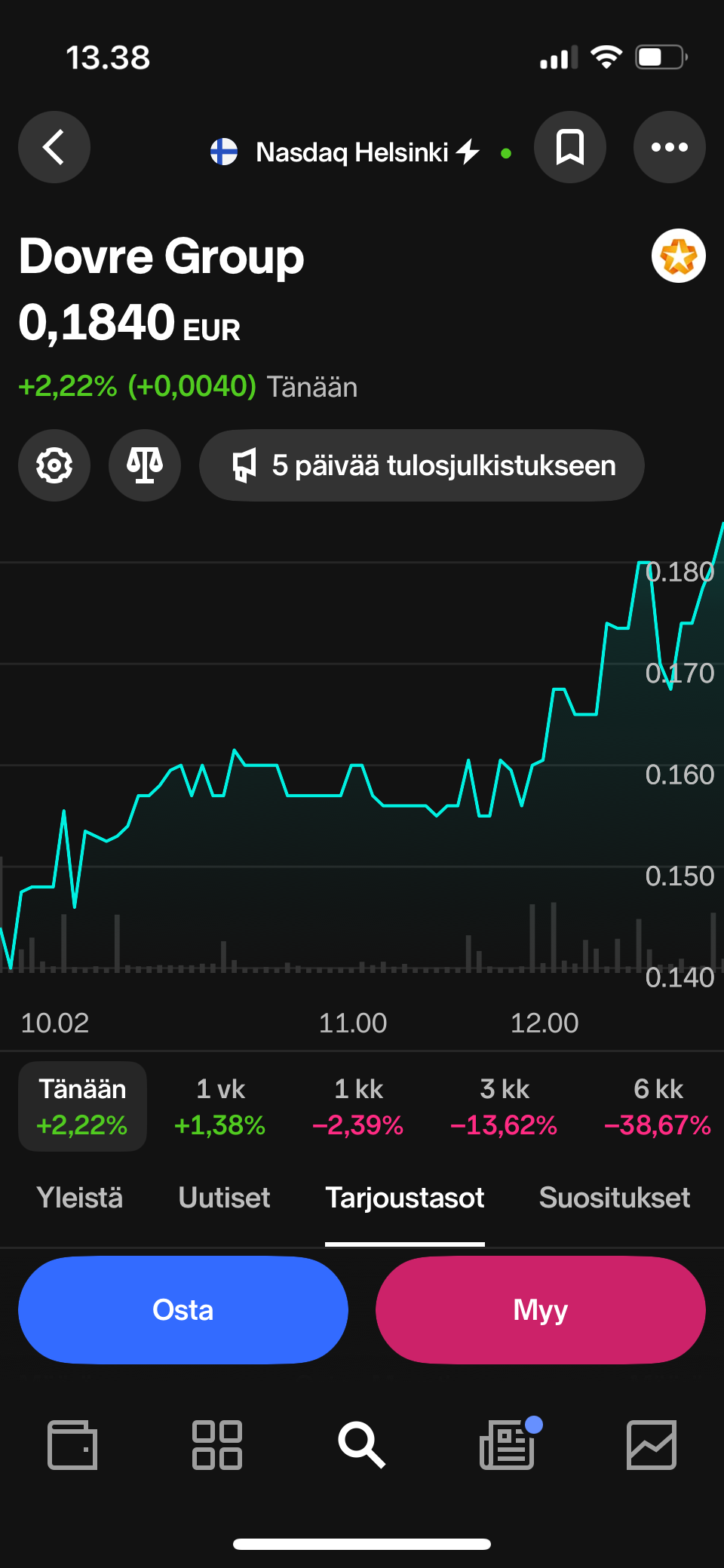Open chart settings gear
This screenshot has width=724, height=1568.
pyautogui.click(x=54, y=465)
